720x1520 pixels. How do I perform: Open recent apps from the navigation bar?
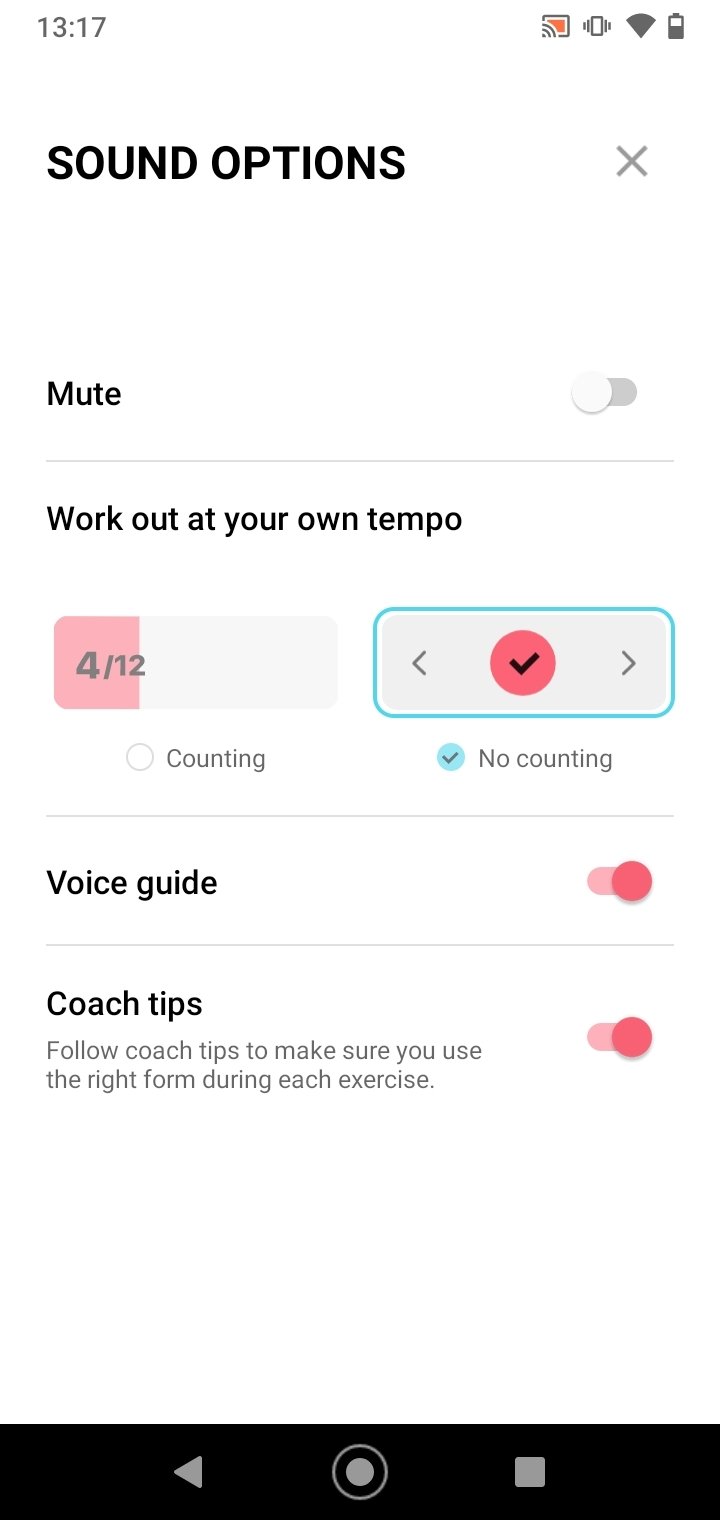pos(530,1471)
